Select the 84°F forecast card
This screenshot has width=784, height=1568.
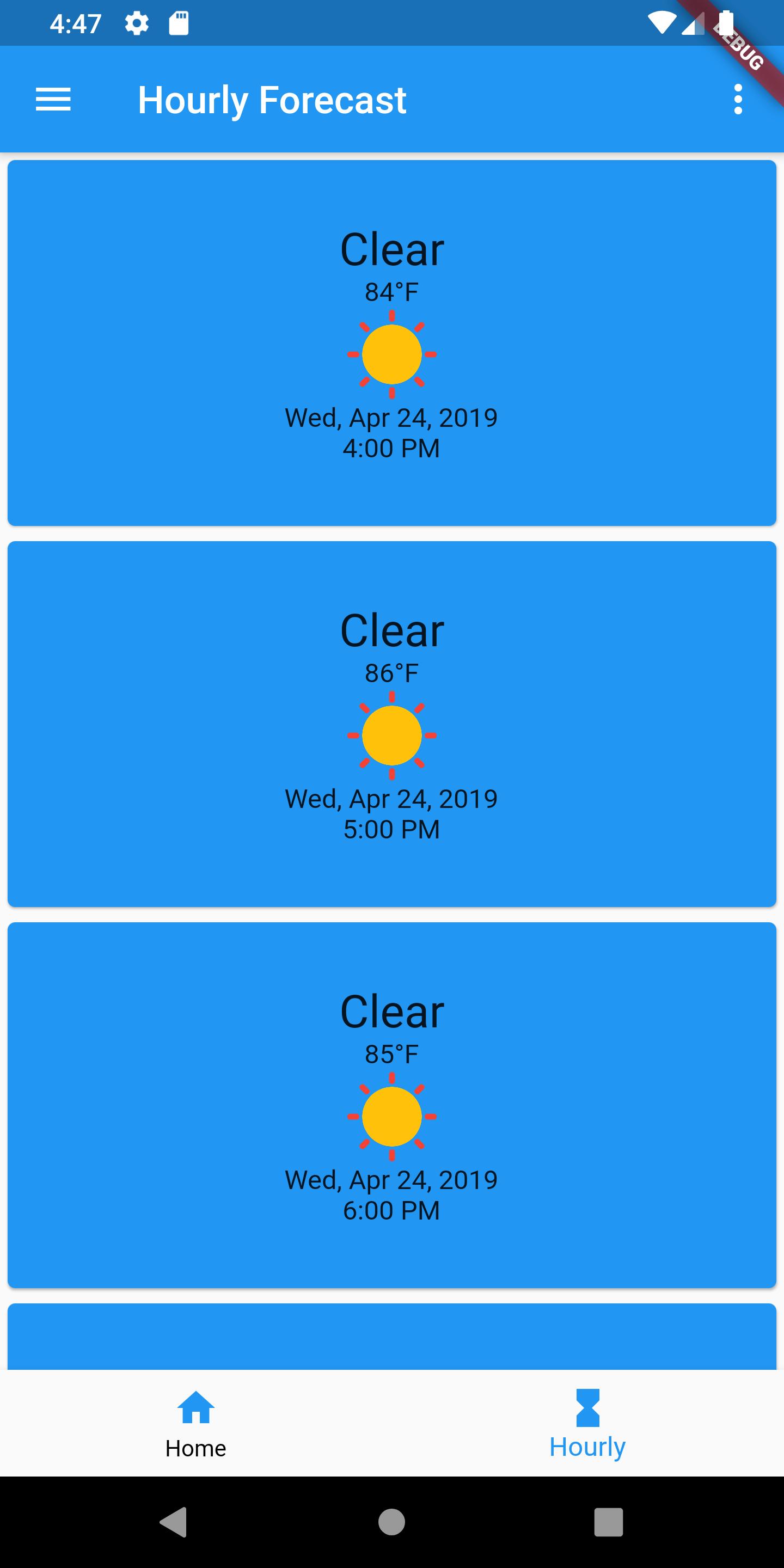(x=392, y=341)
